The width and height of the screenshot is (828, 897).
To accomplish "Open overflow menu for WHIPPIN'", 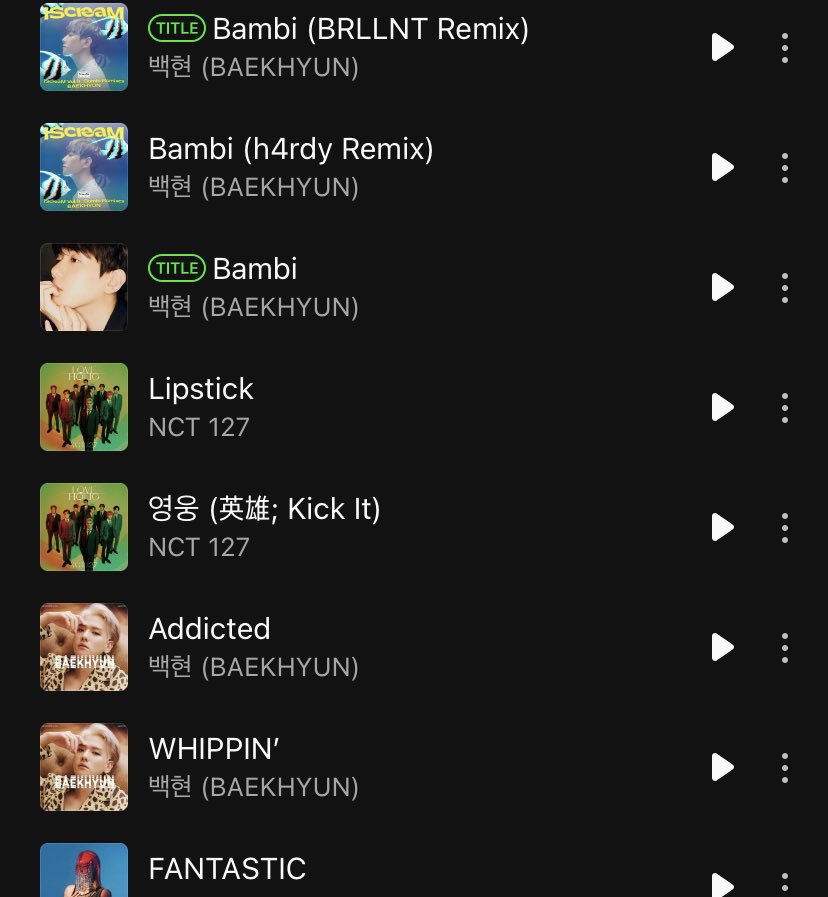I will pos(785,767).
